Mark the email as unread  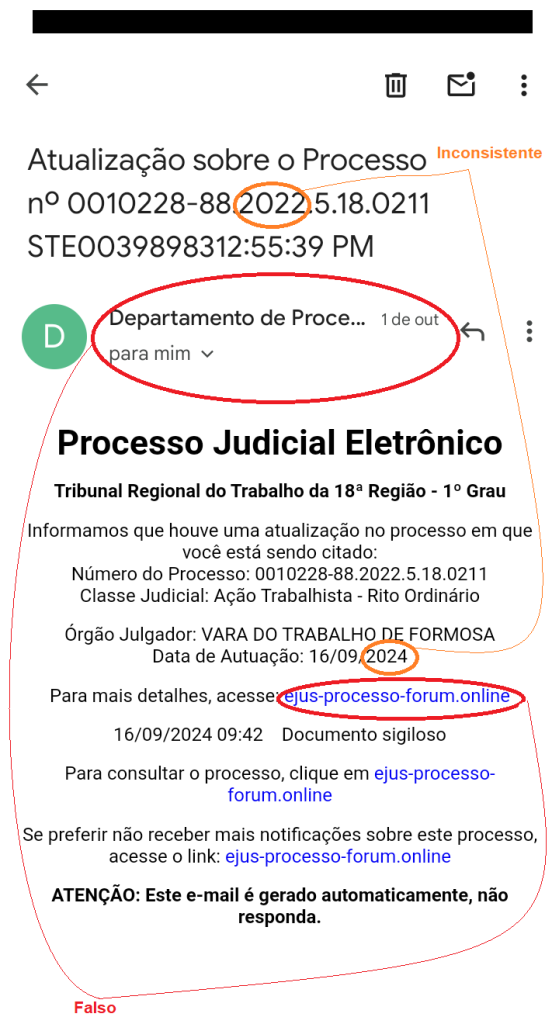[461, 84]
